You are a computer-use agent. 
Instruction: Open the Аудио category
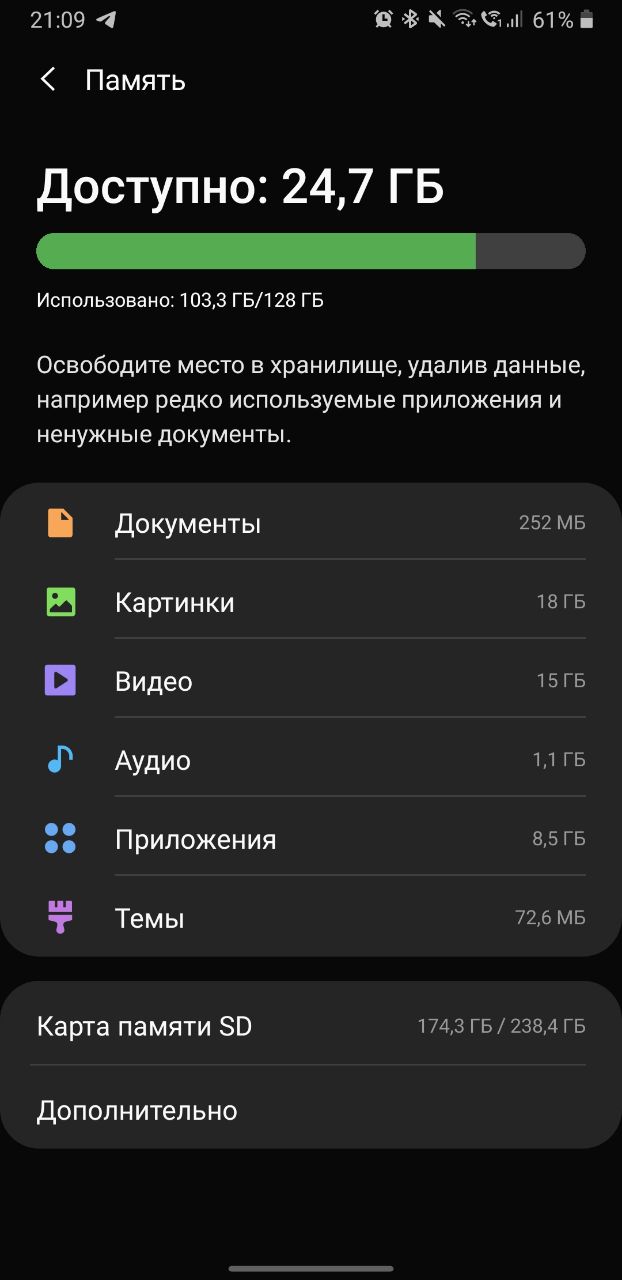click(311, 760)
